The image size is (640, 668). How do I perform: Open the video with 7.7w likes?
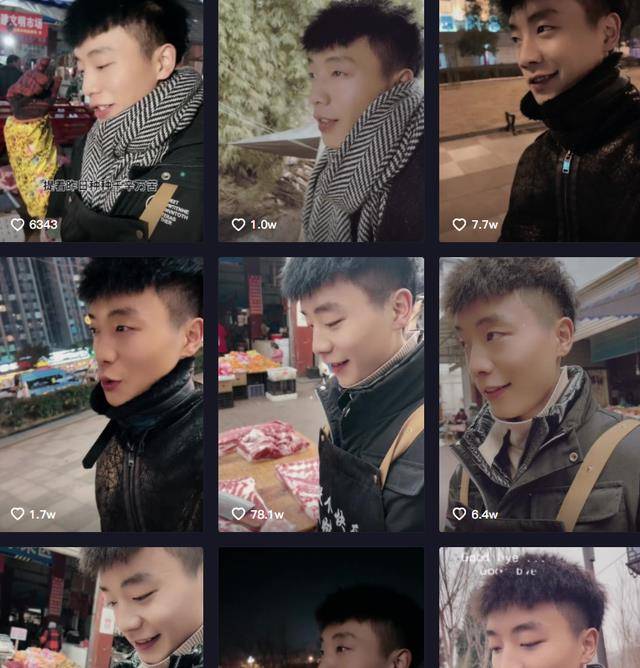pos(539,120)
